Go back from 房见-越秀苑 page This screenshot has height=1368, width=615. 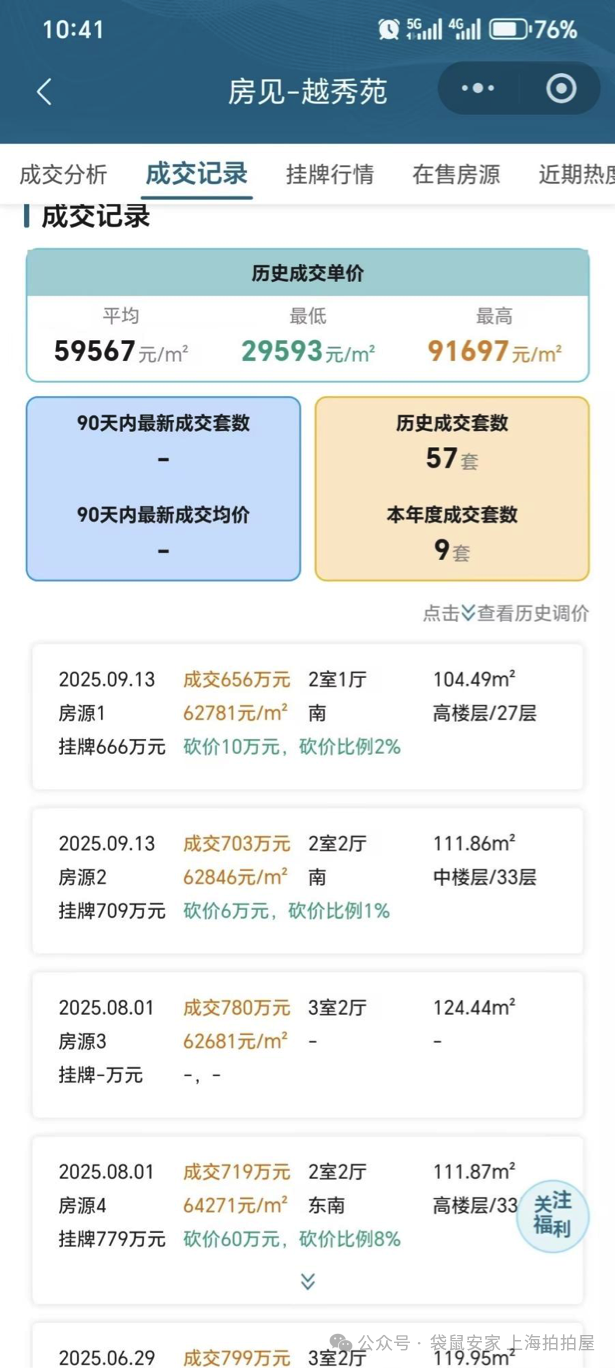tap(44, 91)
